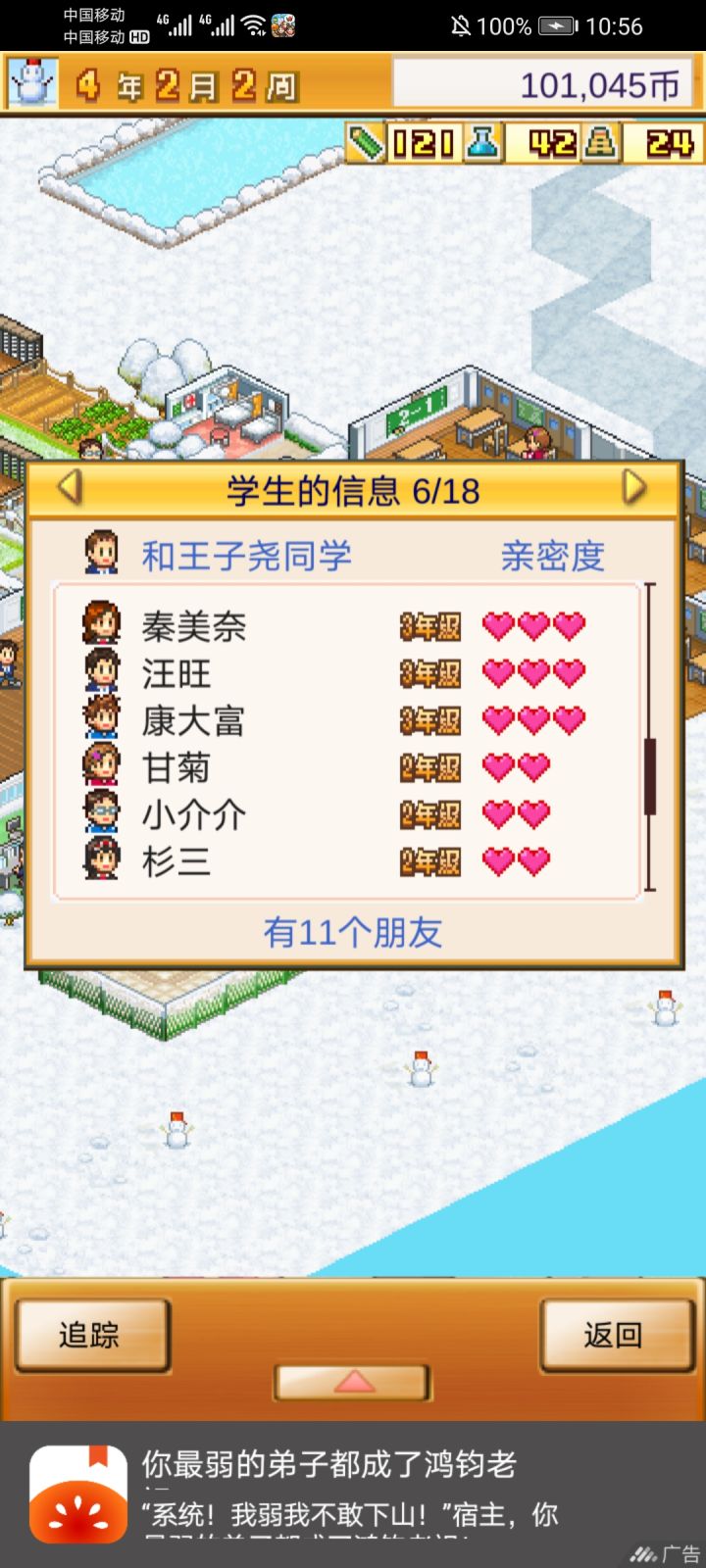
Task: Open the 有11个朋友 friends link
Action: click(x=353, y=932)
